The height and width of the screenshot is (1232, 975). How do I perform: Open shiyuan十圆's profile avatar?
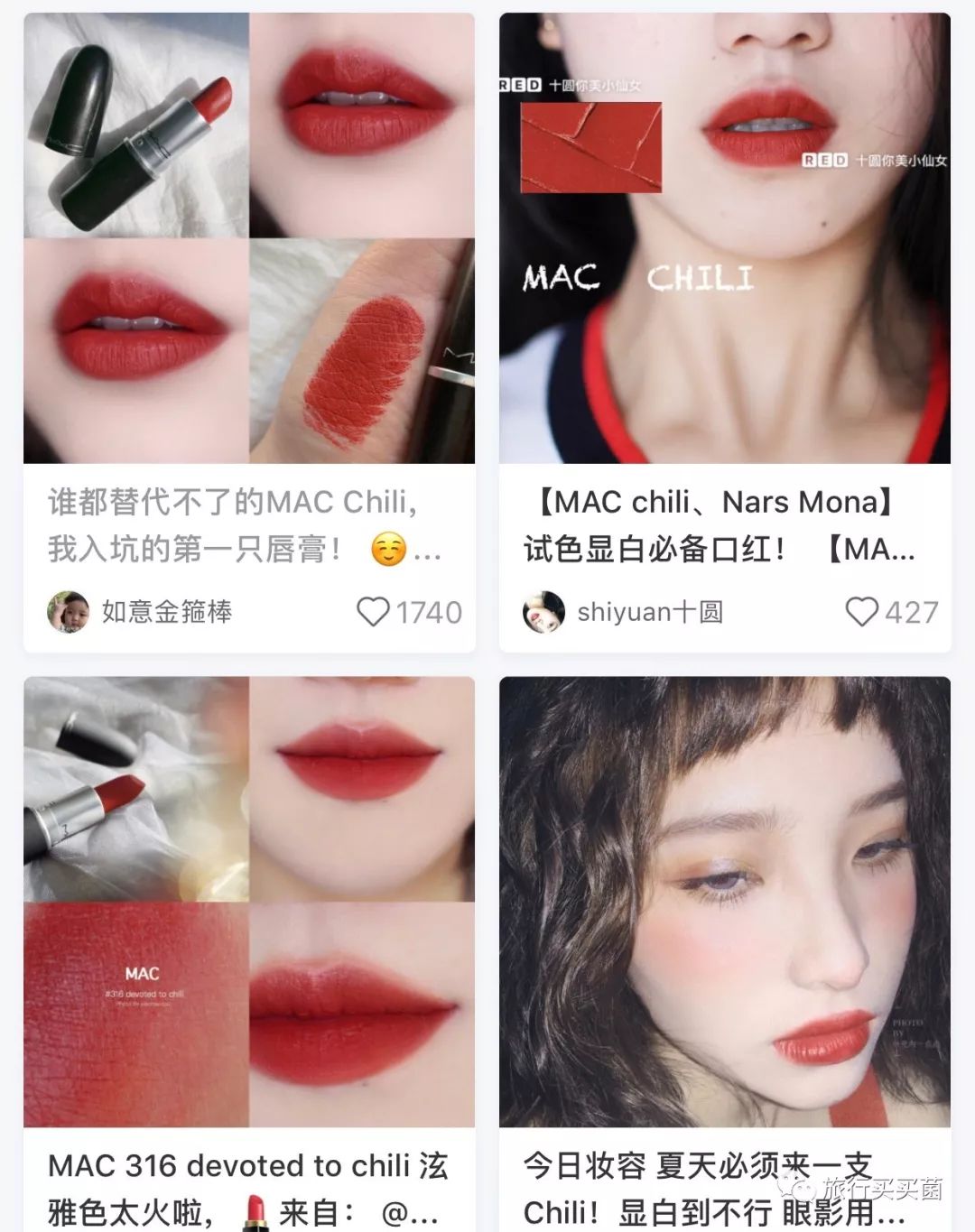545,611
